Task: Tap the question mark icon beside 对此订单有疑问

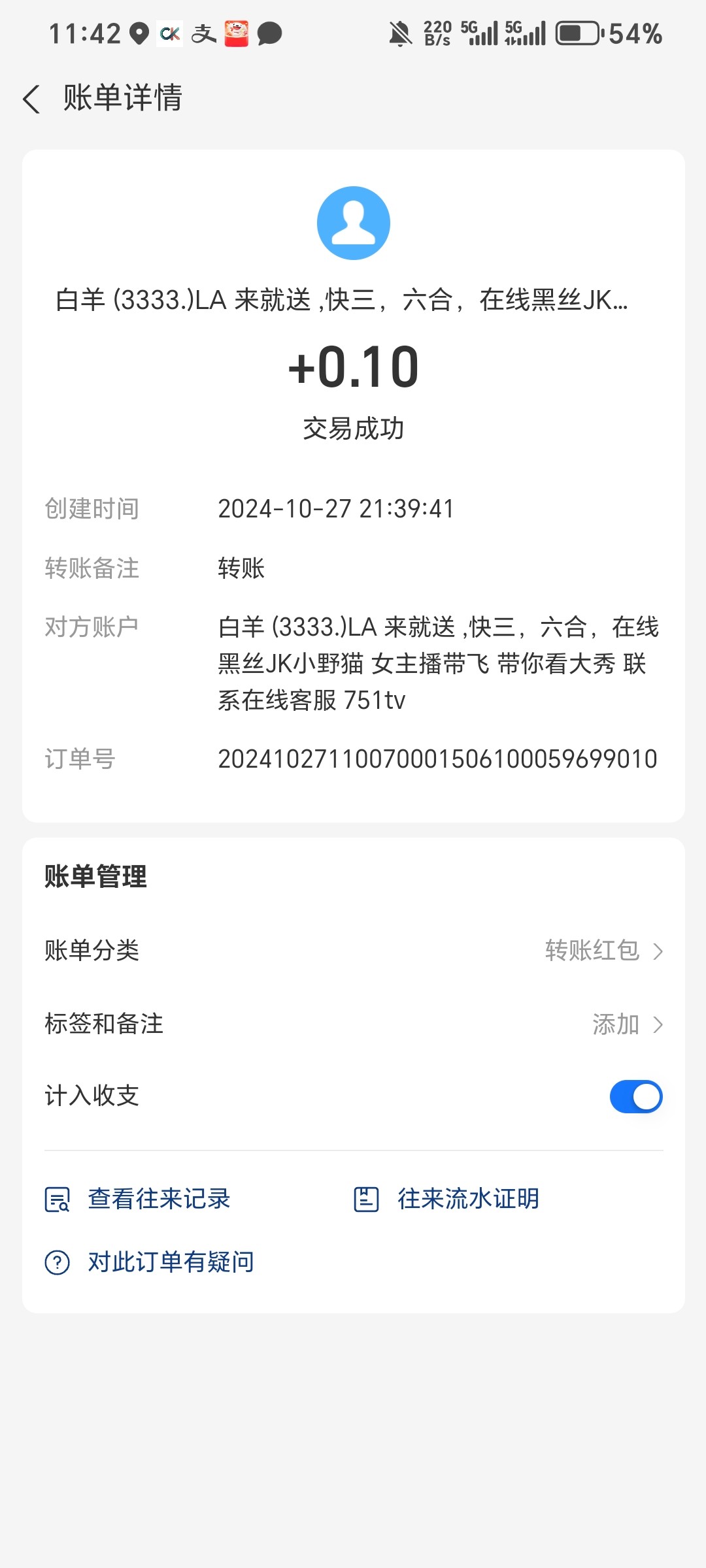Action: (58, 1261)
